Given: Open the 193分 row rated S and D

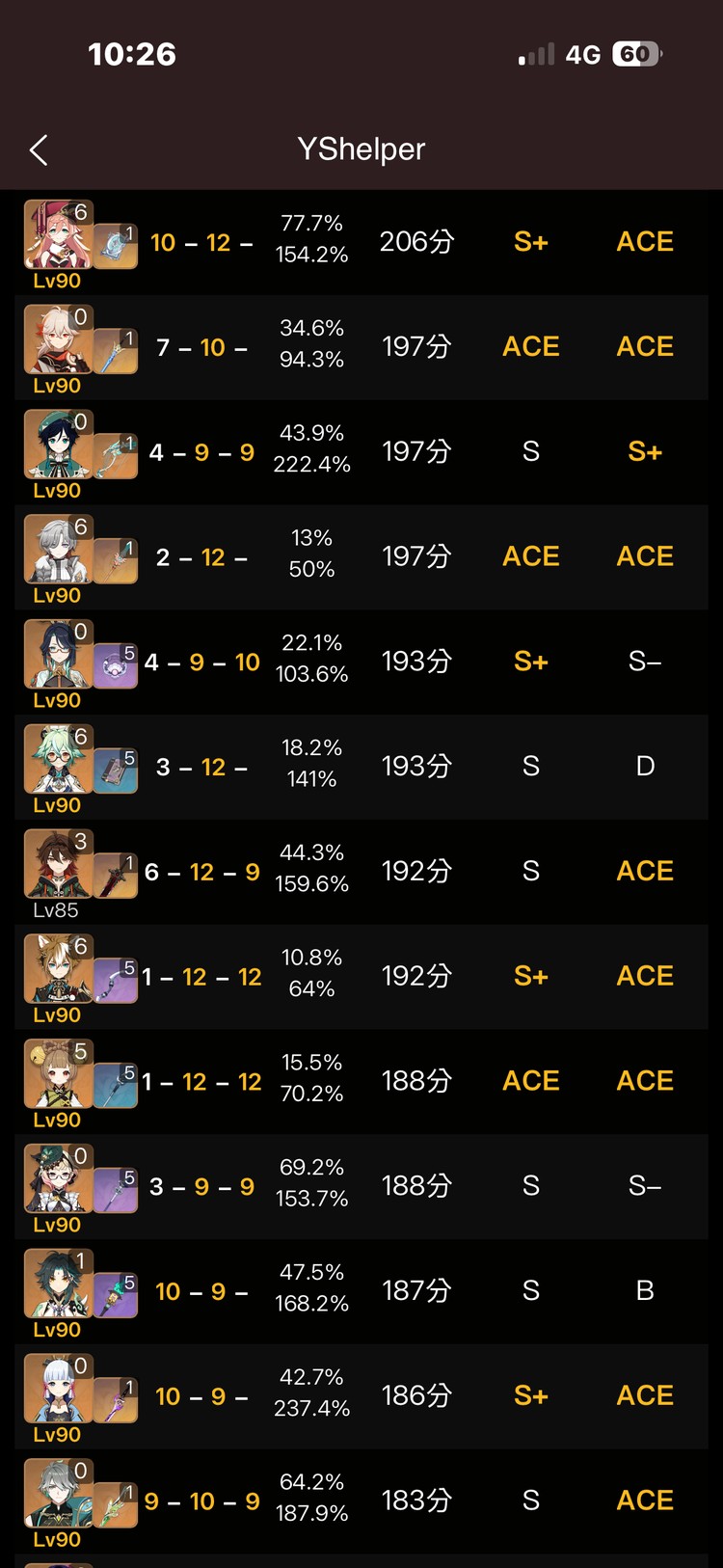Looking at the screenshot, I should [361, 768].
